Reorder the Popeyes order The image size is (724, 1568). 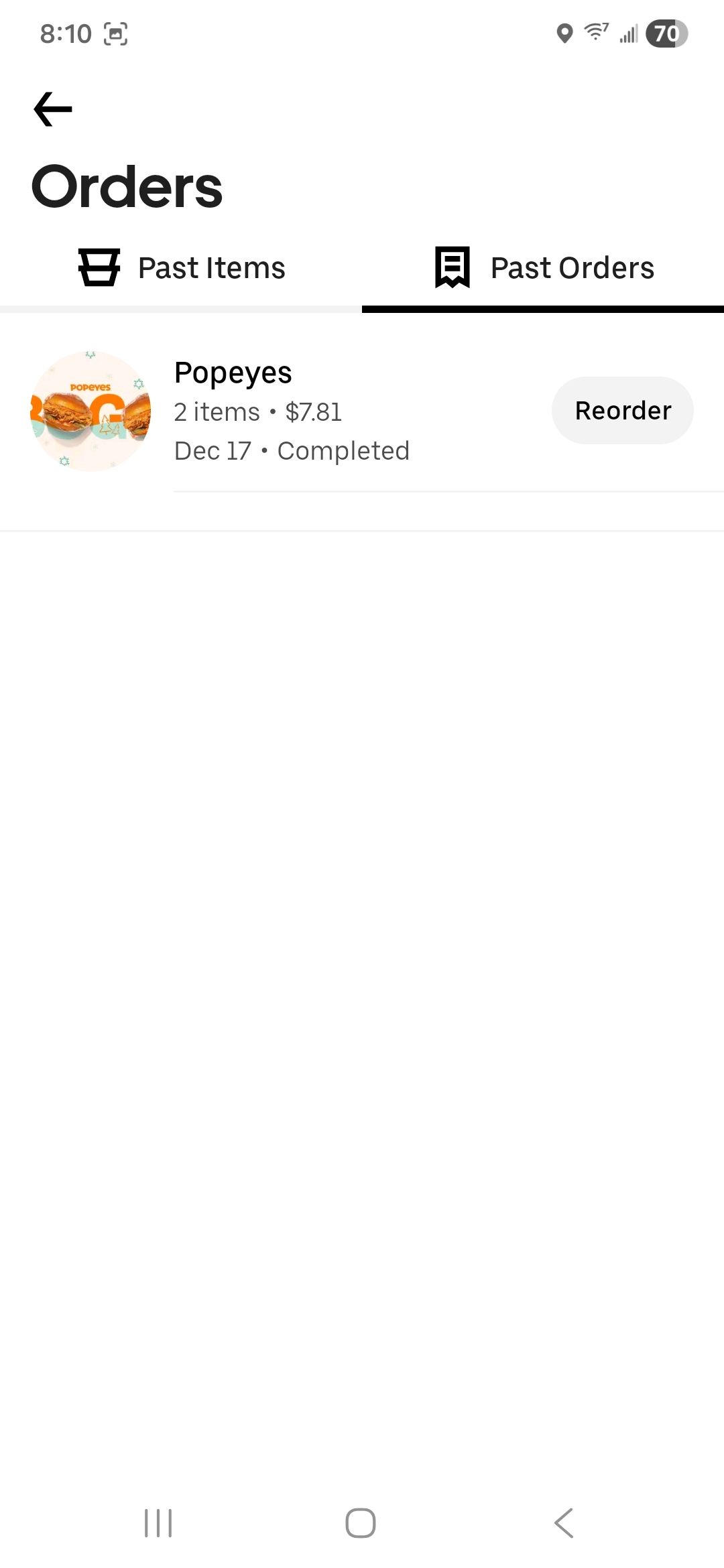622,410
